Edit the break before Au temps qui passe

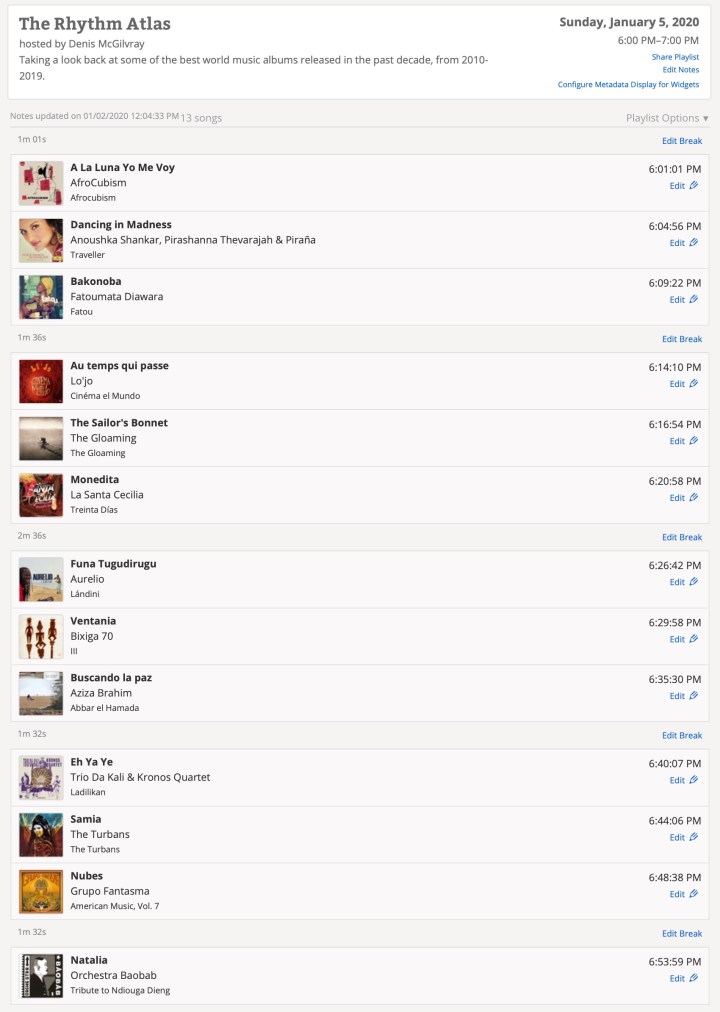681,339
